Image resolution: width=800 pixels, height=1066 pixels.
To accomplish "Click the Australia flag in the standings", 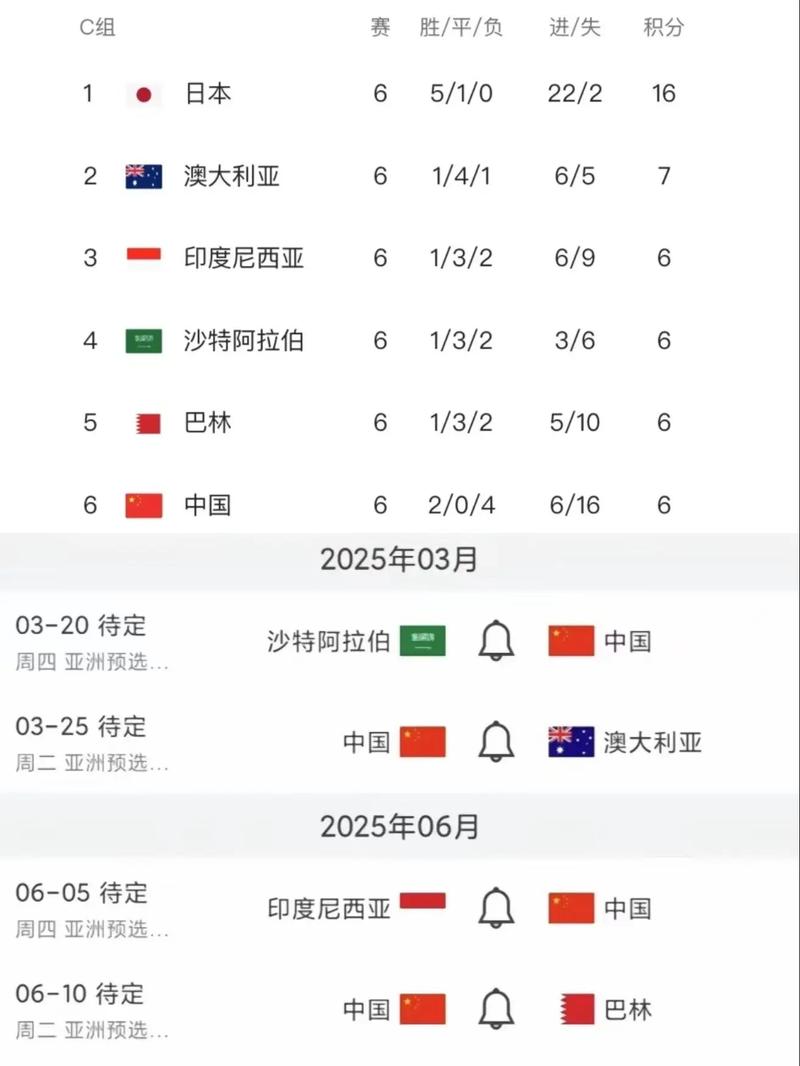I will [x=143, y=176].
